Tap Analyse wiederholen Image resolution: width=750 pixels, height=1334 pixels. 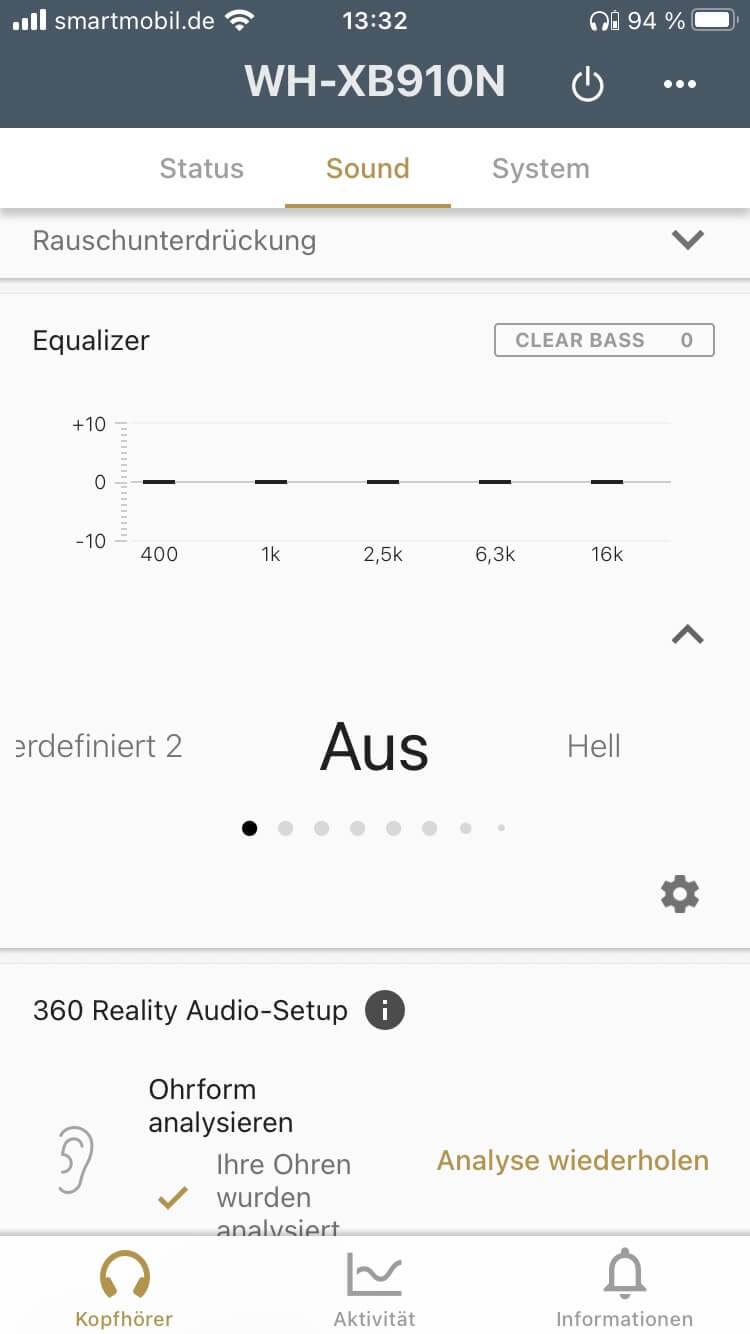tap(573, 1160)
